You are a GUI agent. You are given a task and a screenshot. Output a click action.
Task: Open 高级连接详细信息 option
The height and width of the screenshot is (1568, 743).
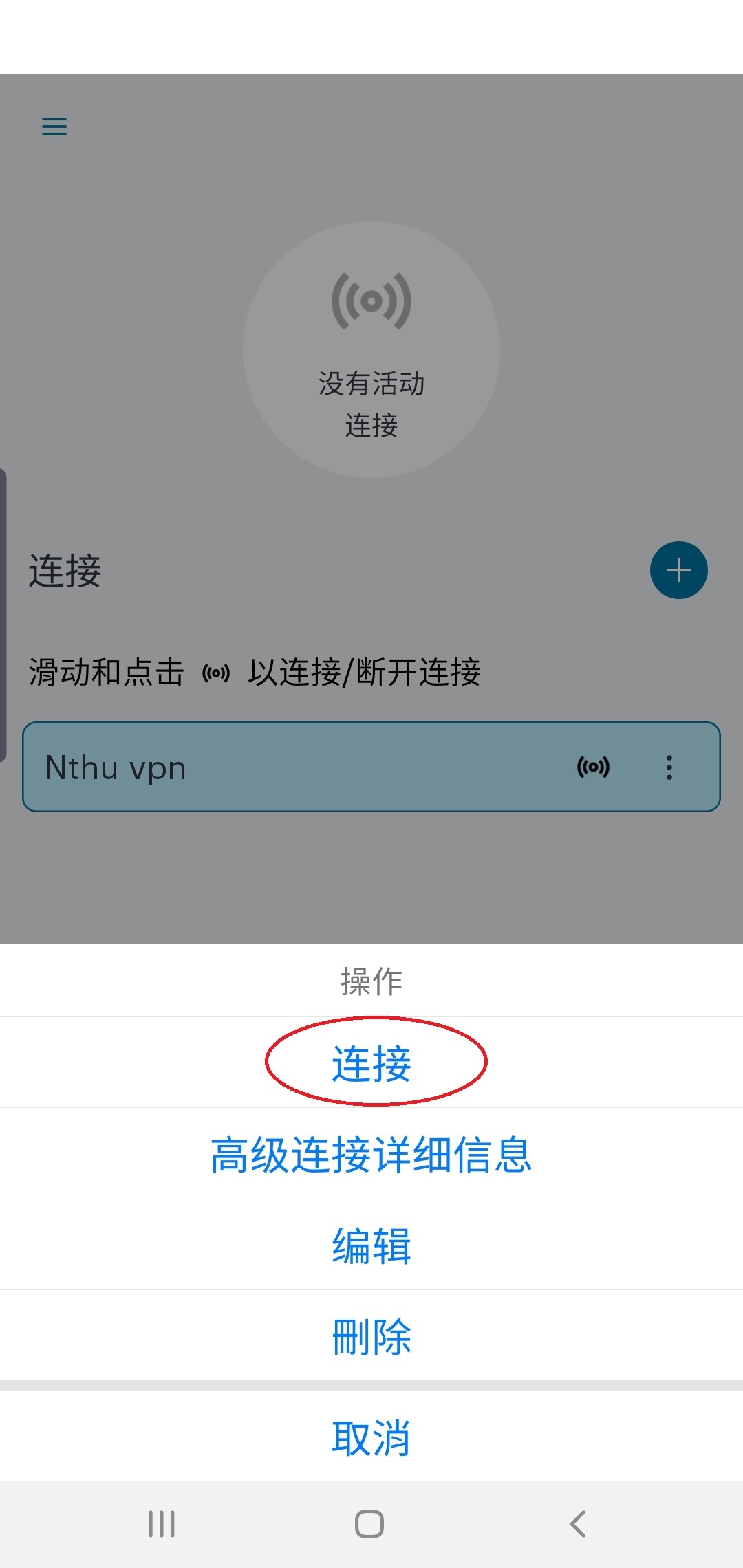pyautogui.click(x=371, y=1155)
